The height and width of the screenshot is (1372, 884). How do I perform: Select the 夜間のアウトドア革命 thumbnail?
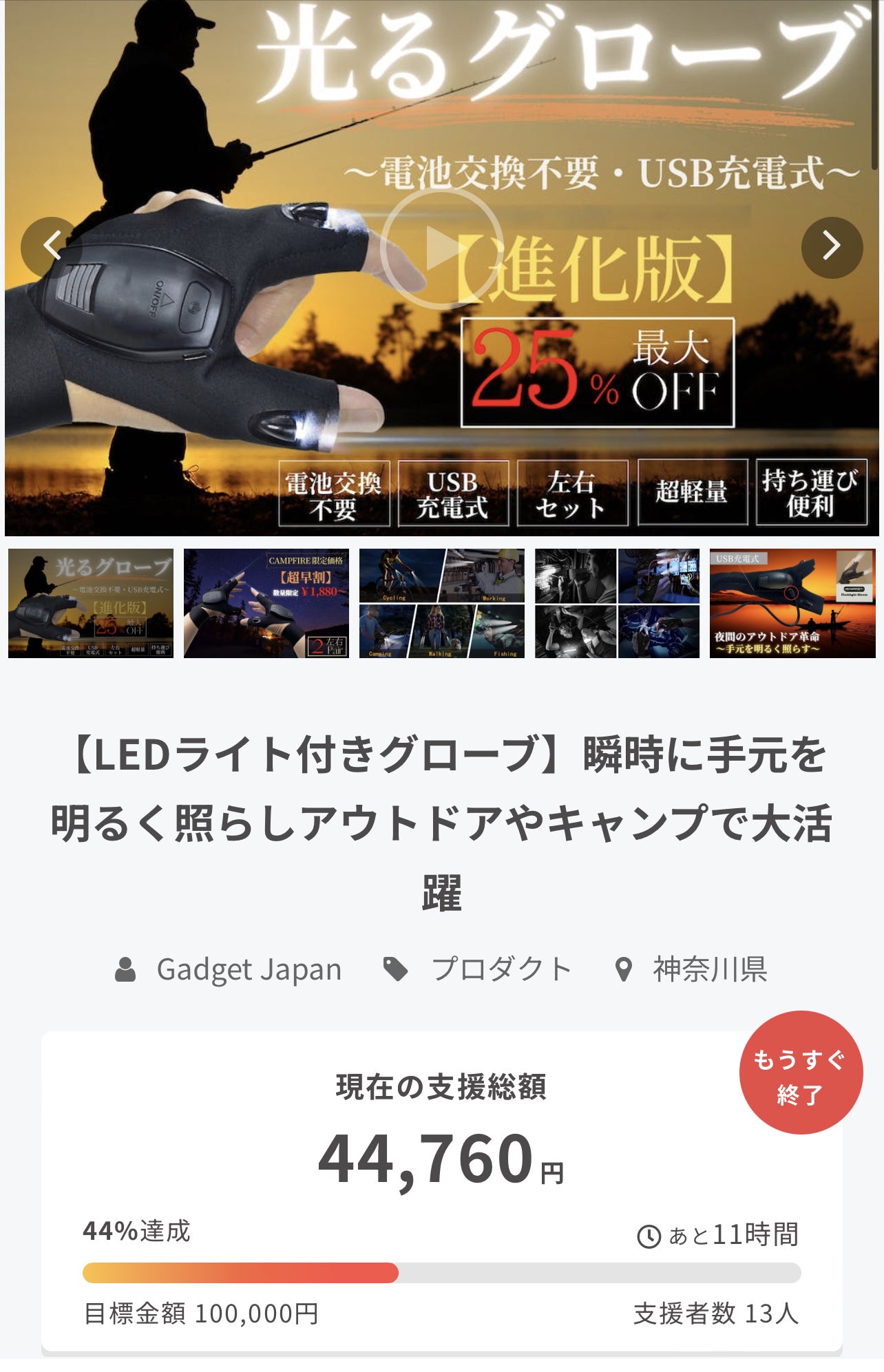[792, 603]
